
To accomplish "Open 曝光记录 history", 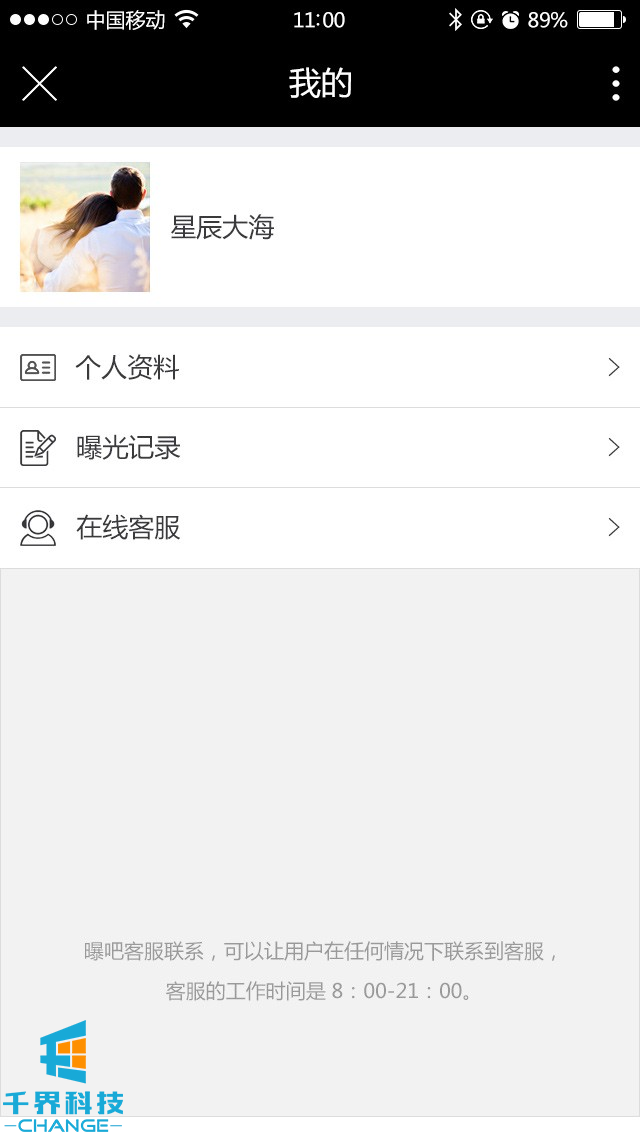I will tap(320, 448).
